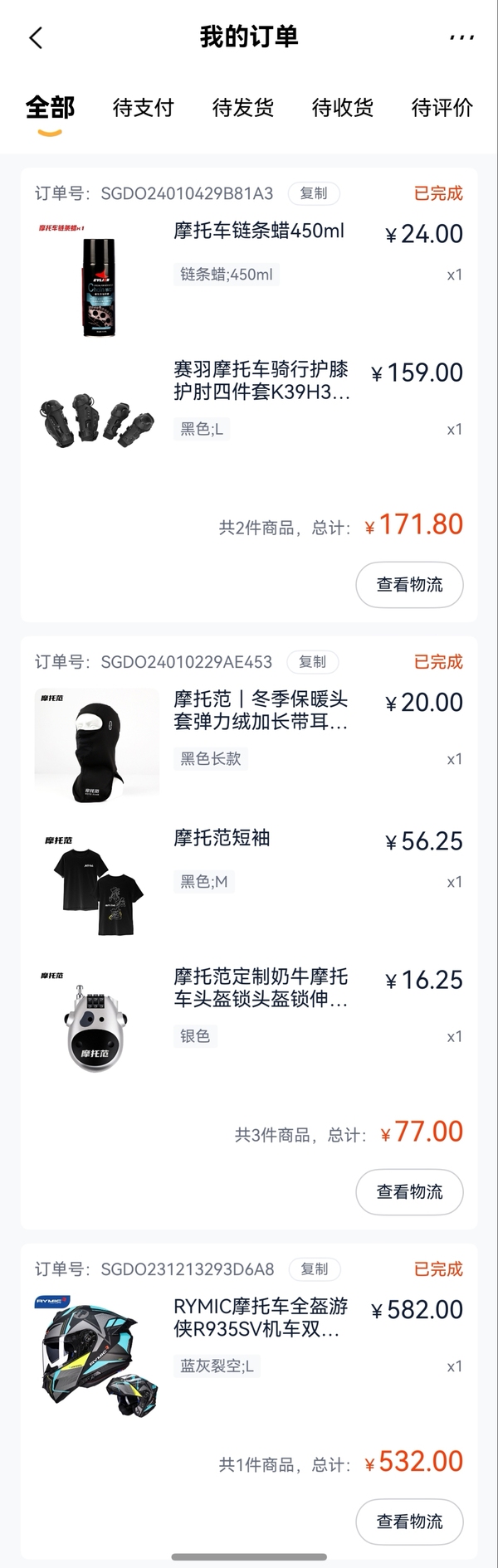The width and height of the screenshot is (498, 1568).
Task: View logistics for the ¥532.00 order
Action: click(409, 1522)
